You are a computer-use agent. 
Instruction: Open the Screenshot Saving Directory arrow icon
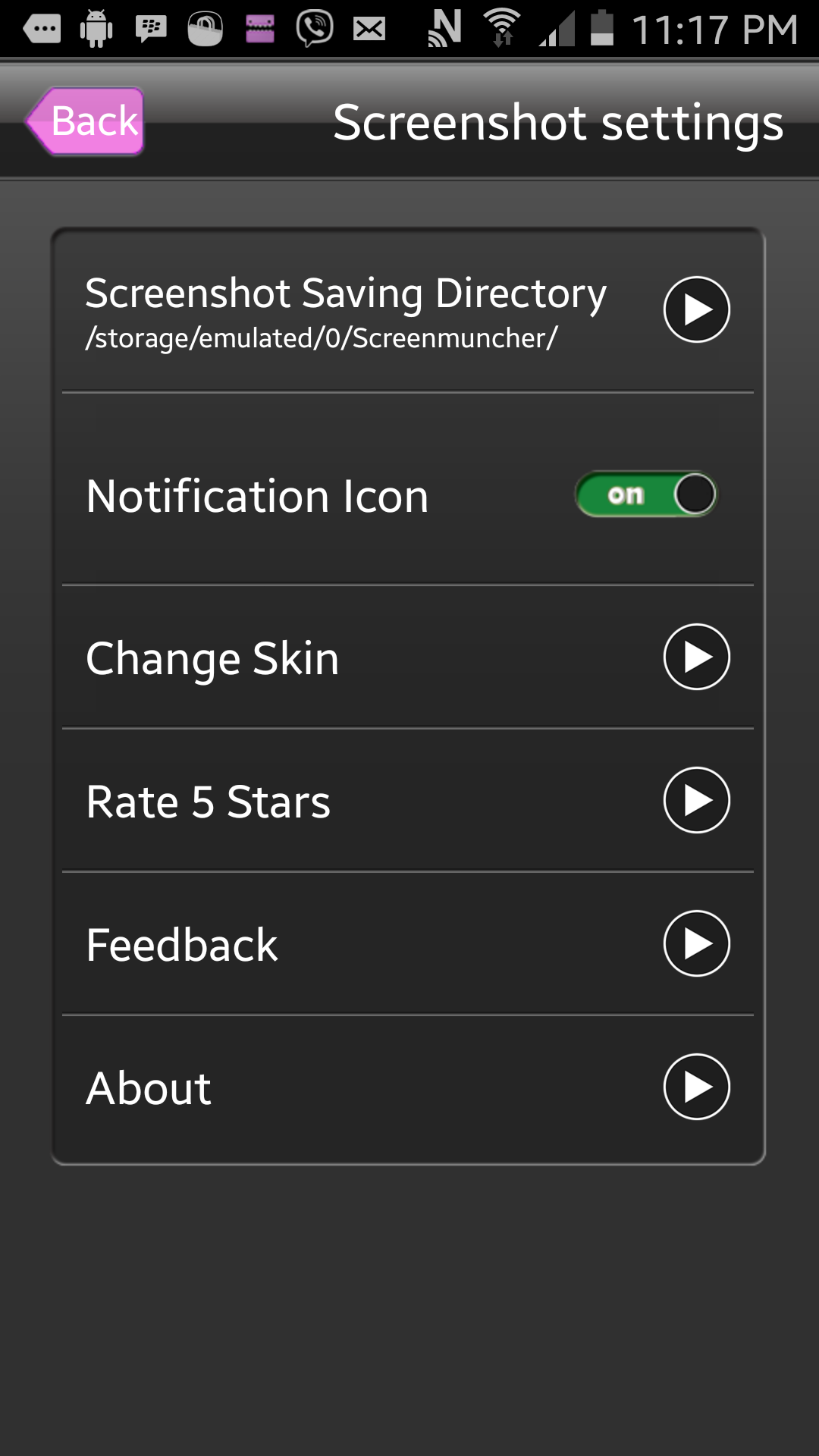click(x=696, y=309)
